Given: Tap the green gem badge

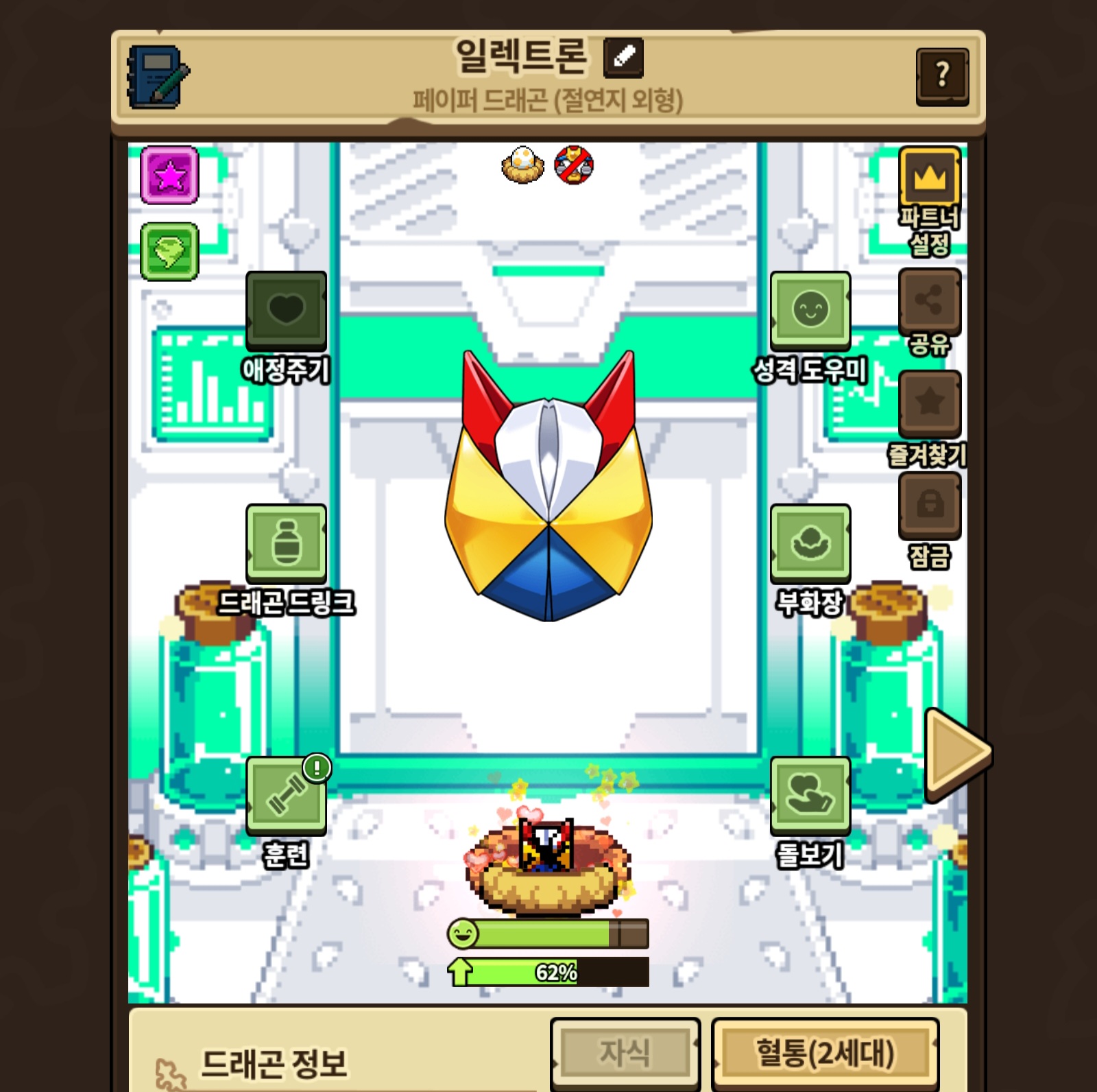Looking at the screenshot, I should (169, 252).
